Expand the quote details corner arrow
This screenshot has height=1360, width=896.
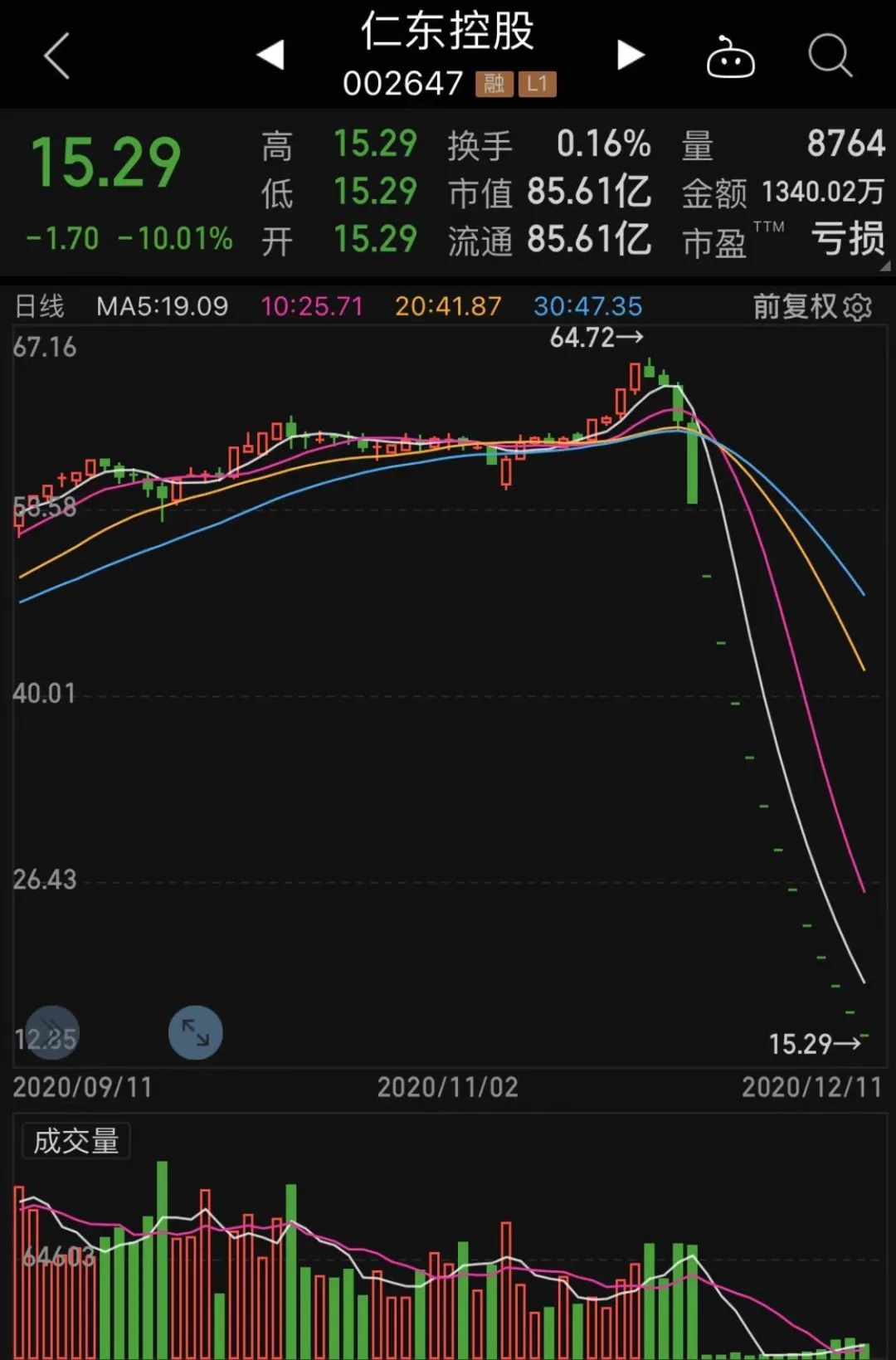[884, 267]
